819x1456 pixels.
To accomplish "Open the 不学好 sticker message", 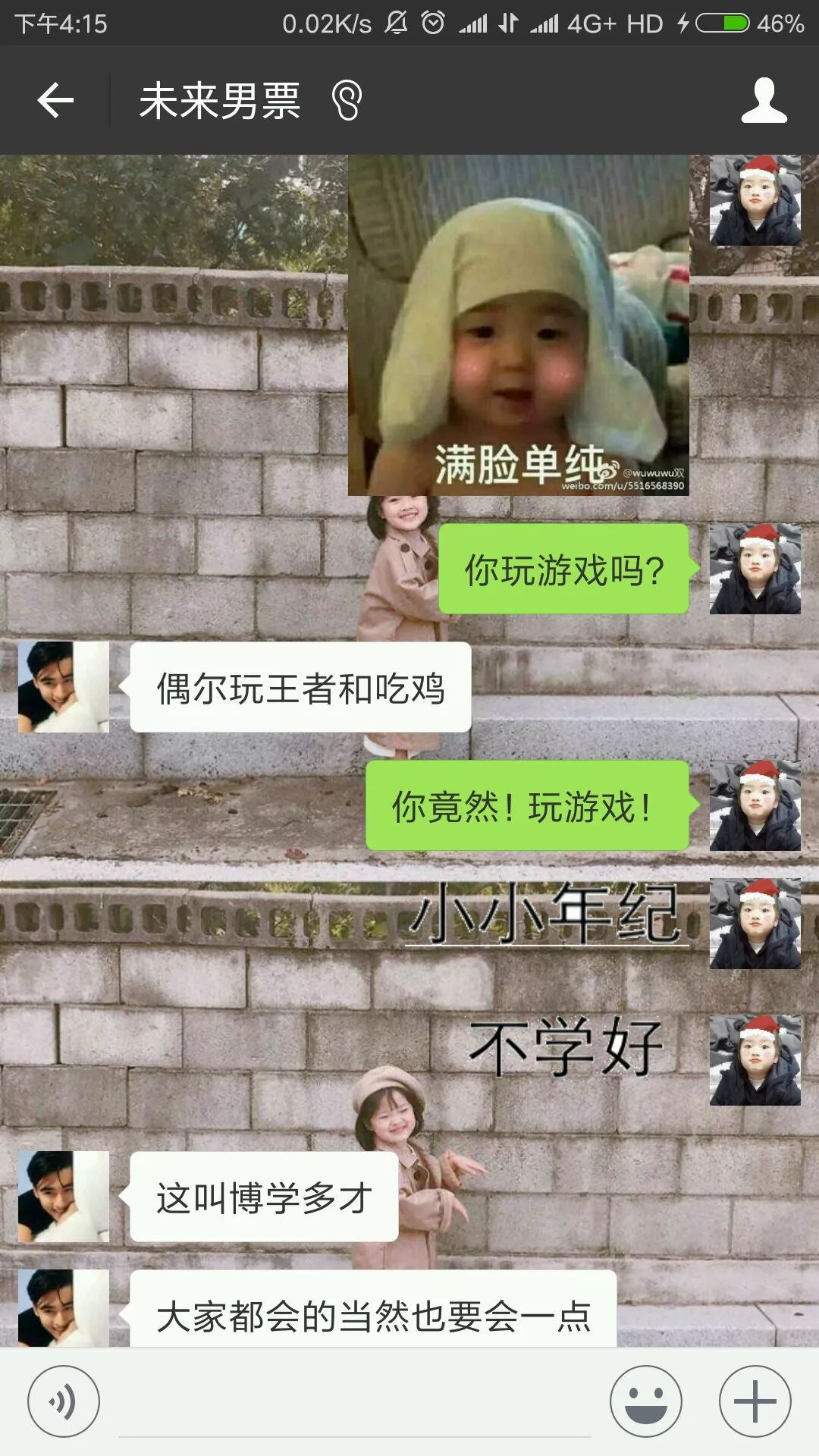I will [566, 1048].
